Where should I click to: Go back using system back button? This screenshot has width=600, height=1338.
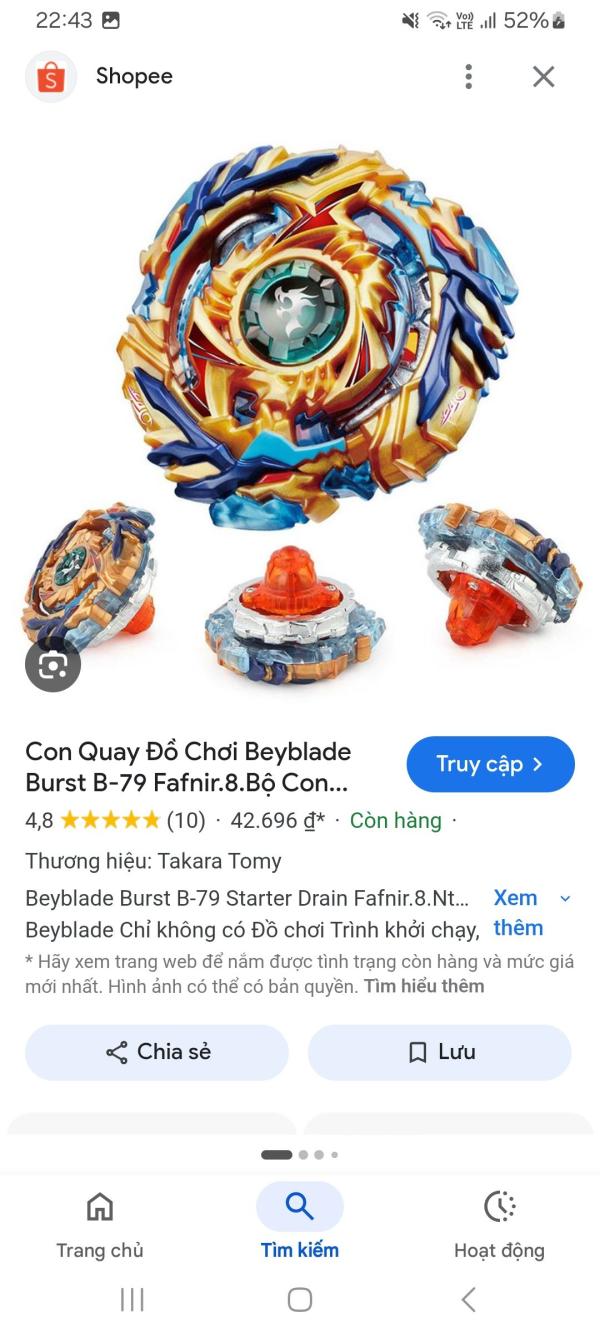468,1299
